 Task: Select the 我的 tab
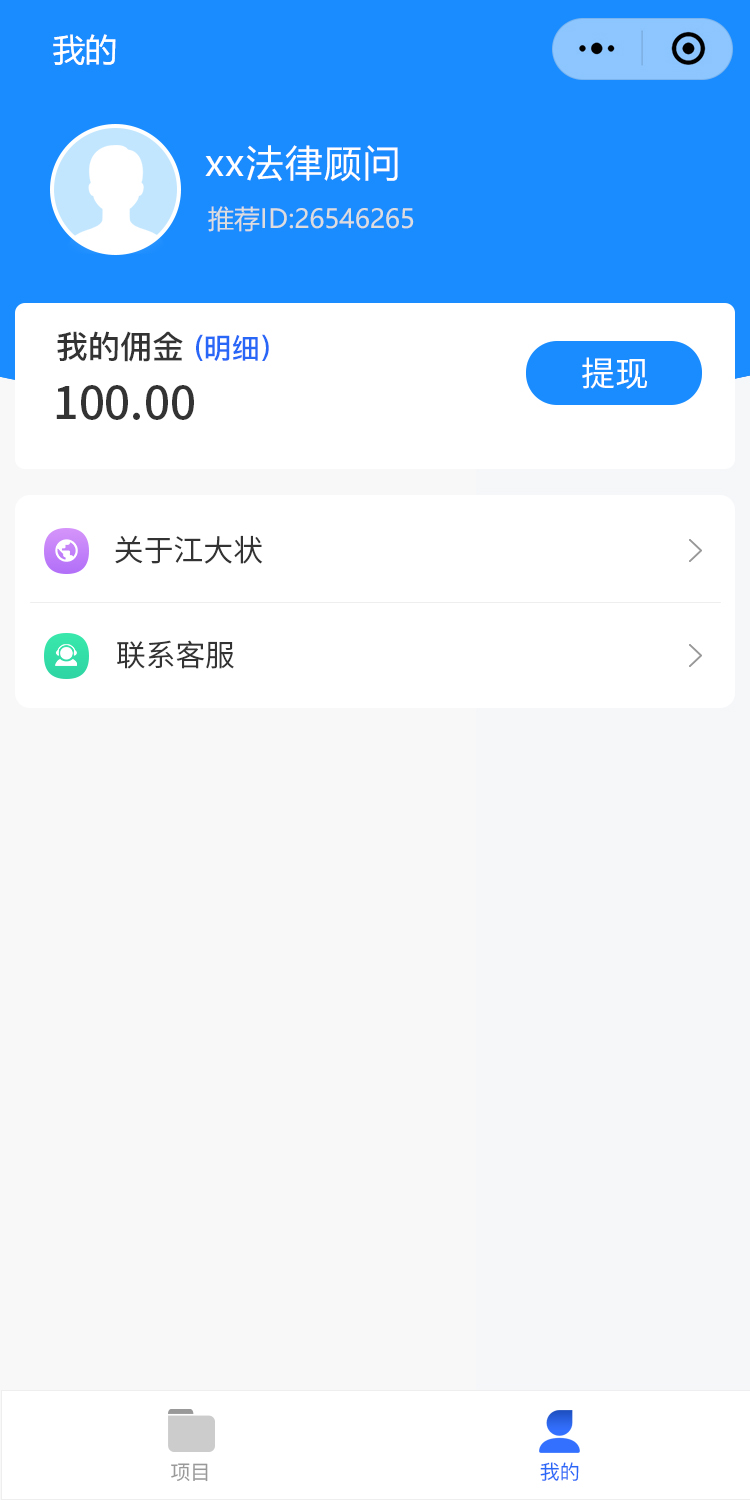pos(559,1445)
